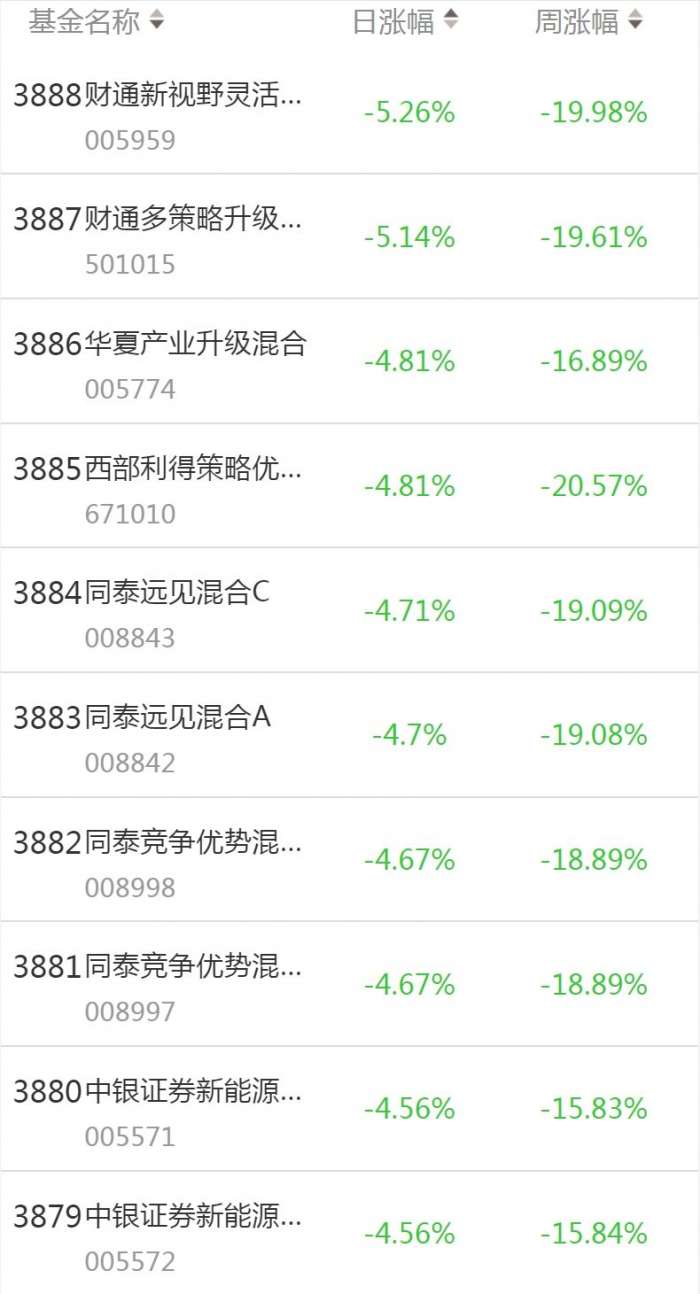Sort list by 基金名称 column
The height and width of the screenshot is (1294, 700).
(96, 21)
